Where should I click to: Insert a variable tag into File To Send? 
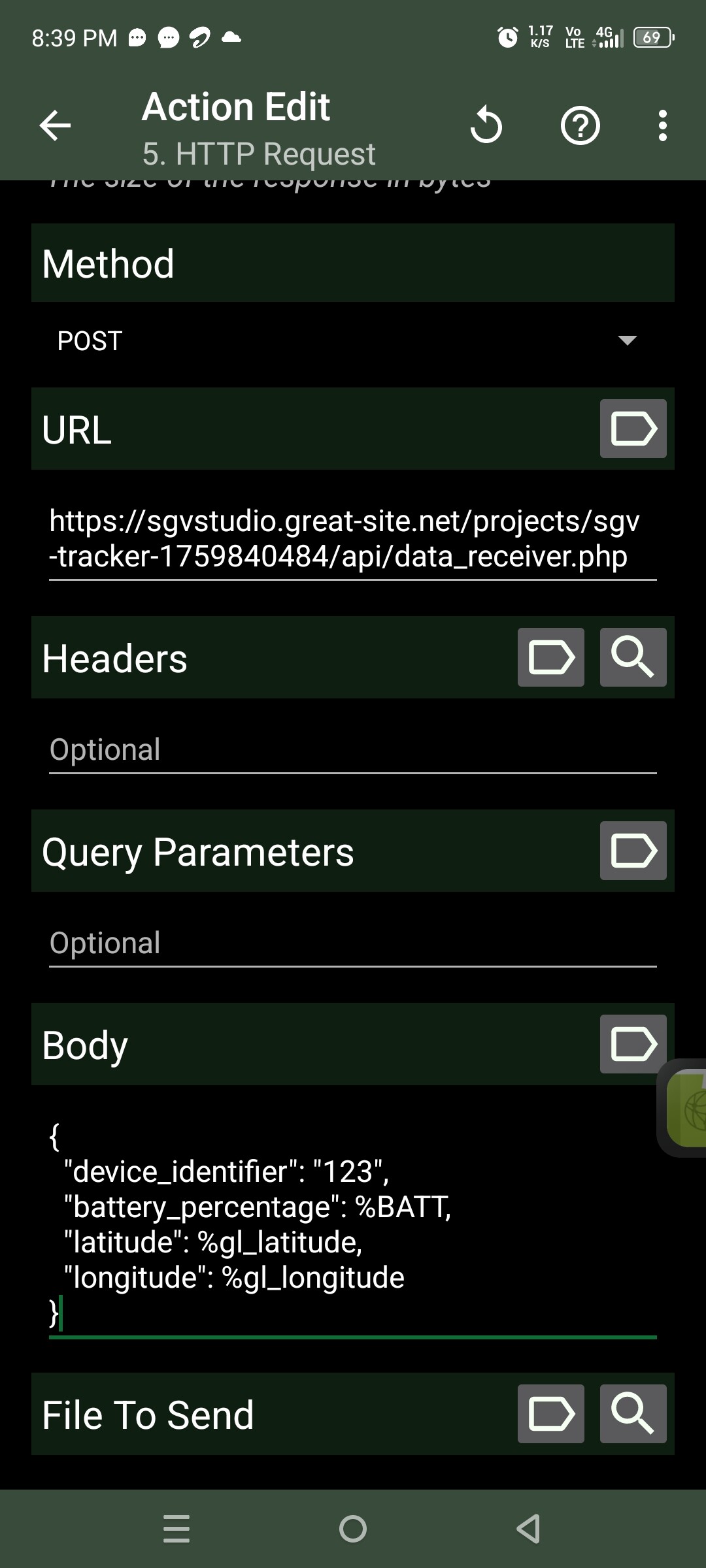tap(550, 1414)
